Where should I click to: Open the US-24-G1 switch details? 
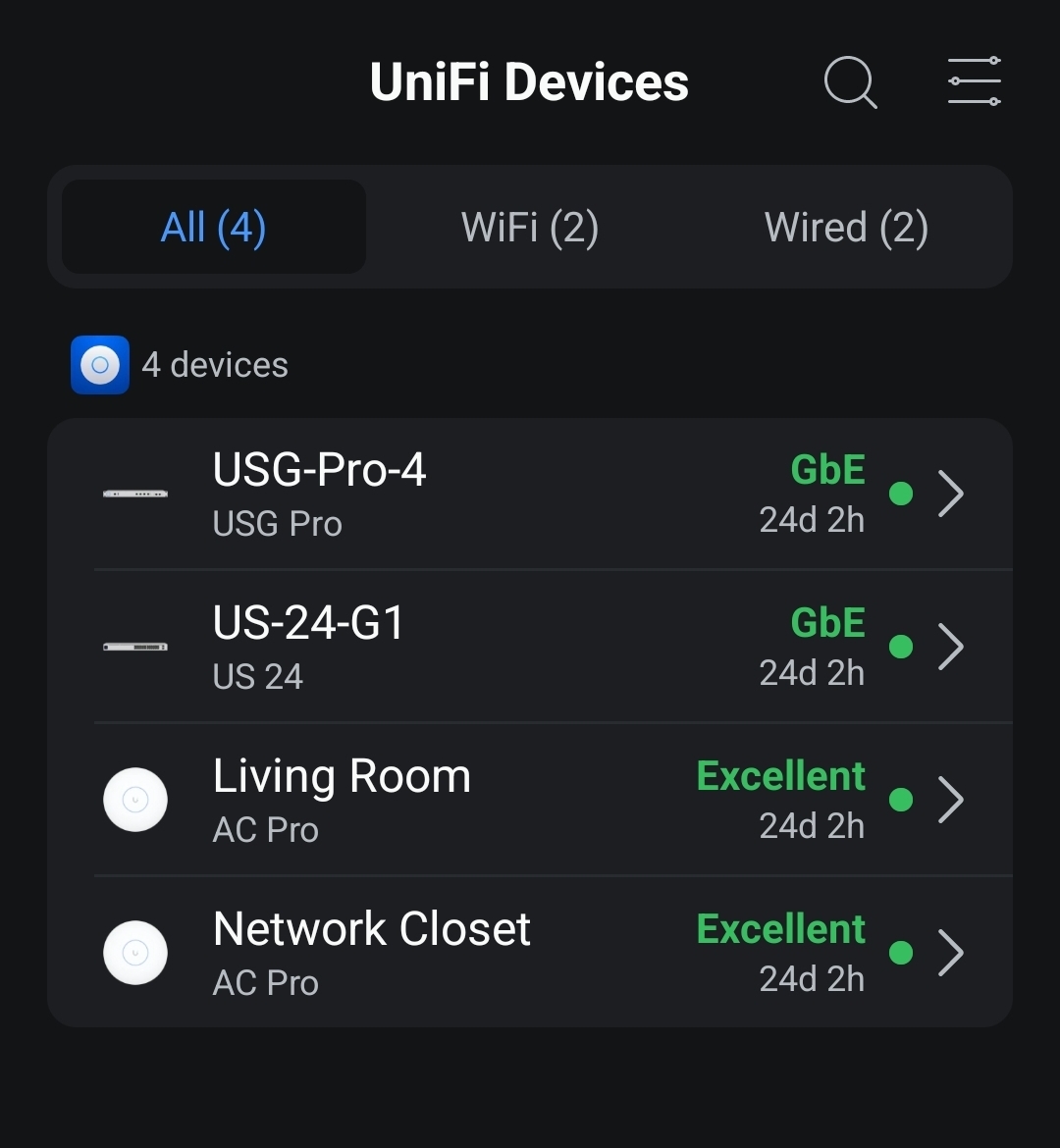tap(530, 647)
